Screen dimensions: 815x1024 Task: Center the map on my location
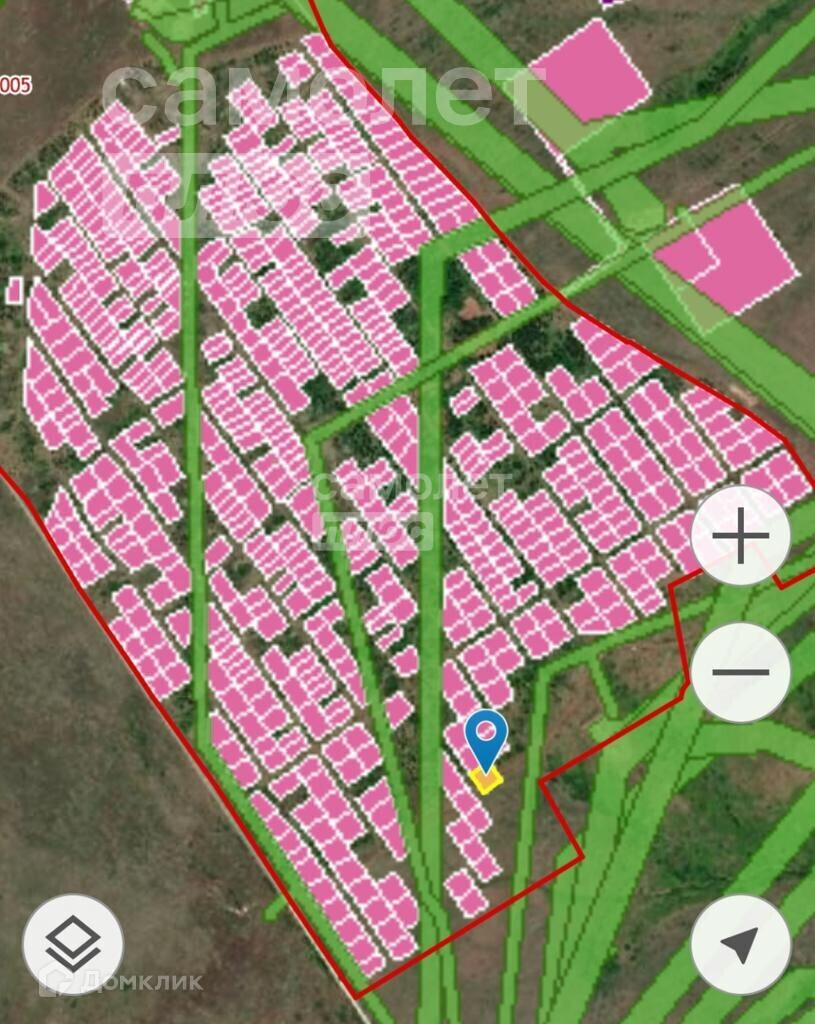point(741,943)
